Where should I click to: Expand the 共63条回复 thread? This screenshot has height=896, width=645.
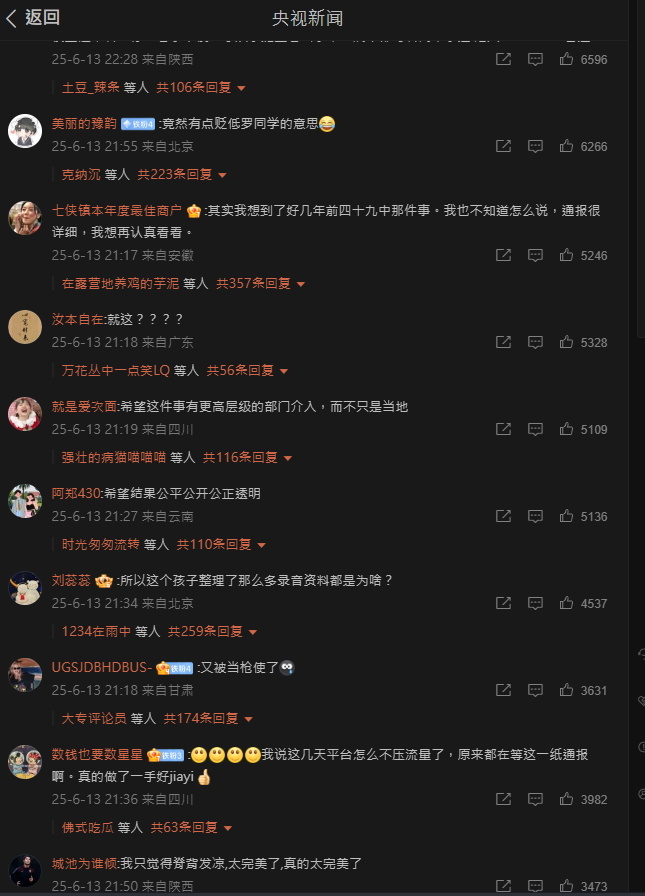(x=191, y=828)
